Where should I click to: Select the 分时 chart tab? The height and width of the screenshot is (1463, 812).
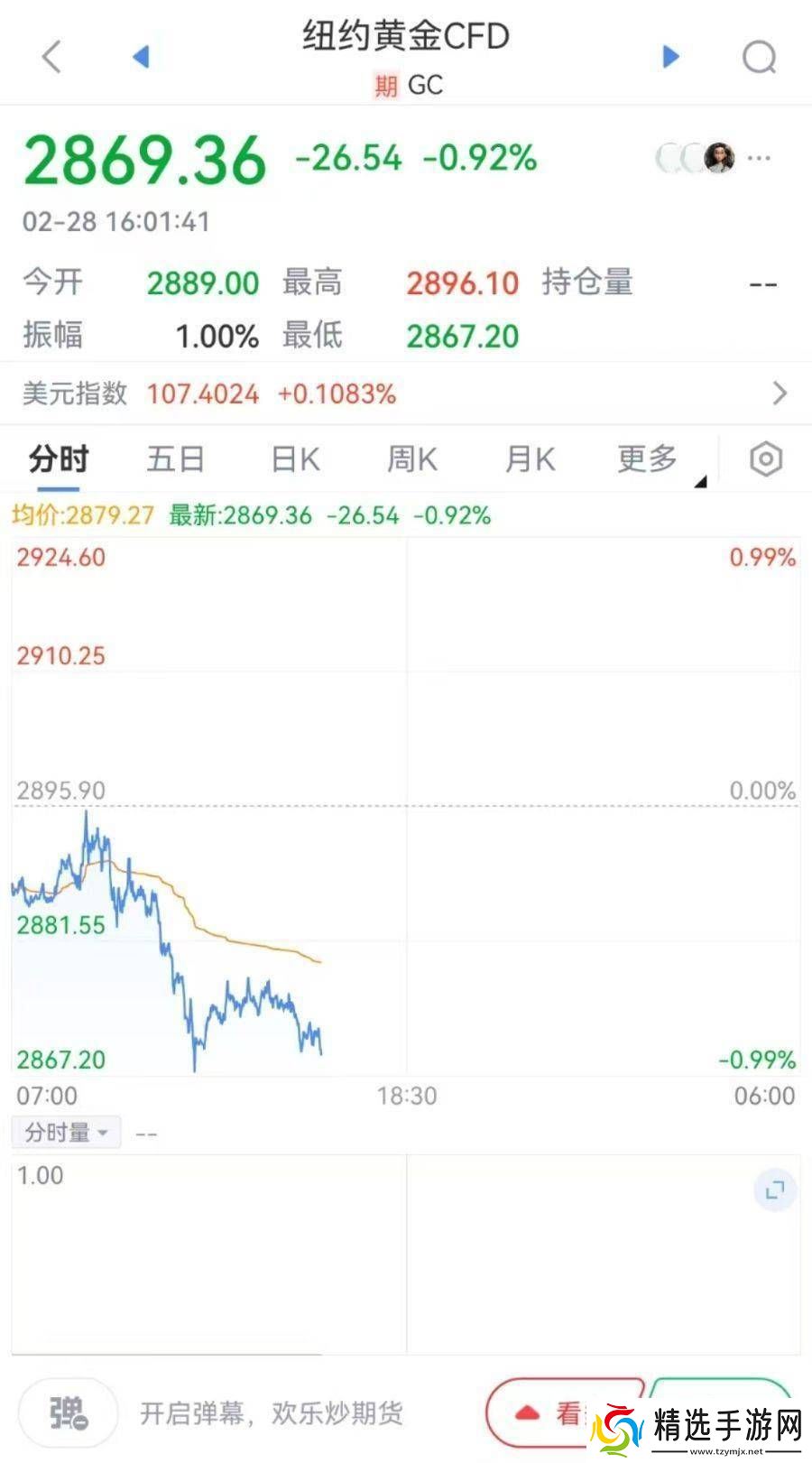pos(59,459)
